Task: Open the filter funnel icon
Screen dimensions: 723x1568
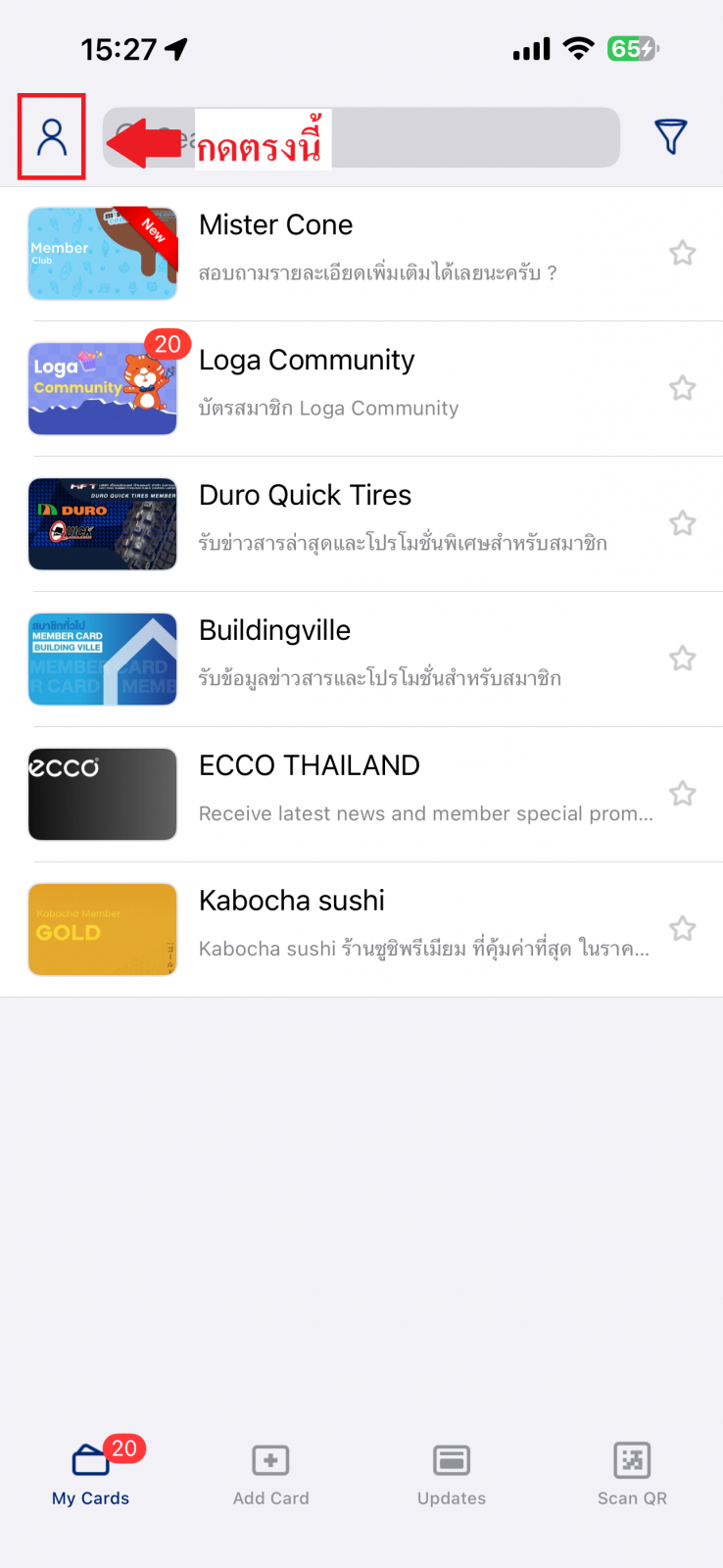Action: [x=670, y=137]
